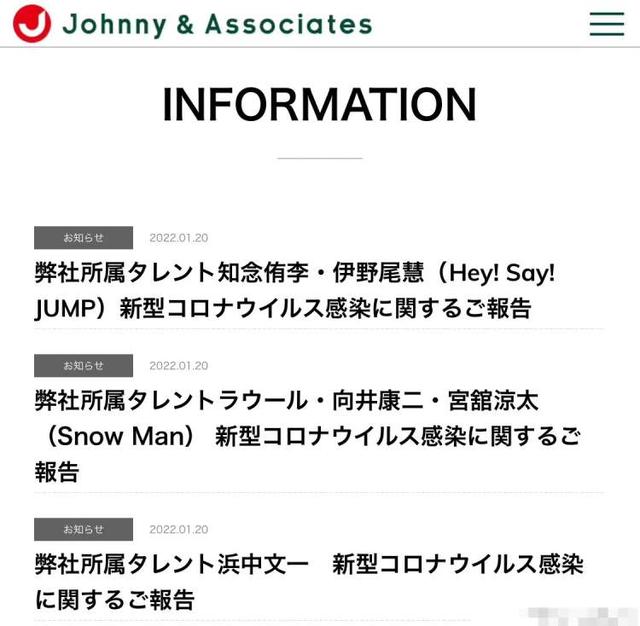Open the Hey! Say! JUMP coronavirus report
Viewport: 640px width, 626px height.
pos(295,290)
